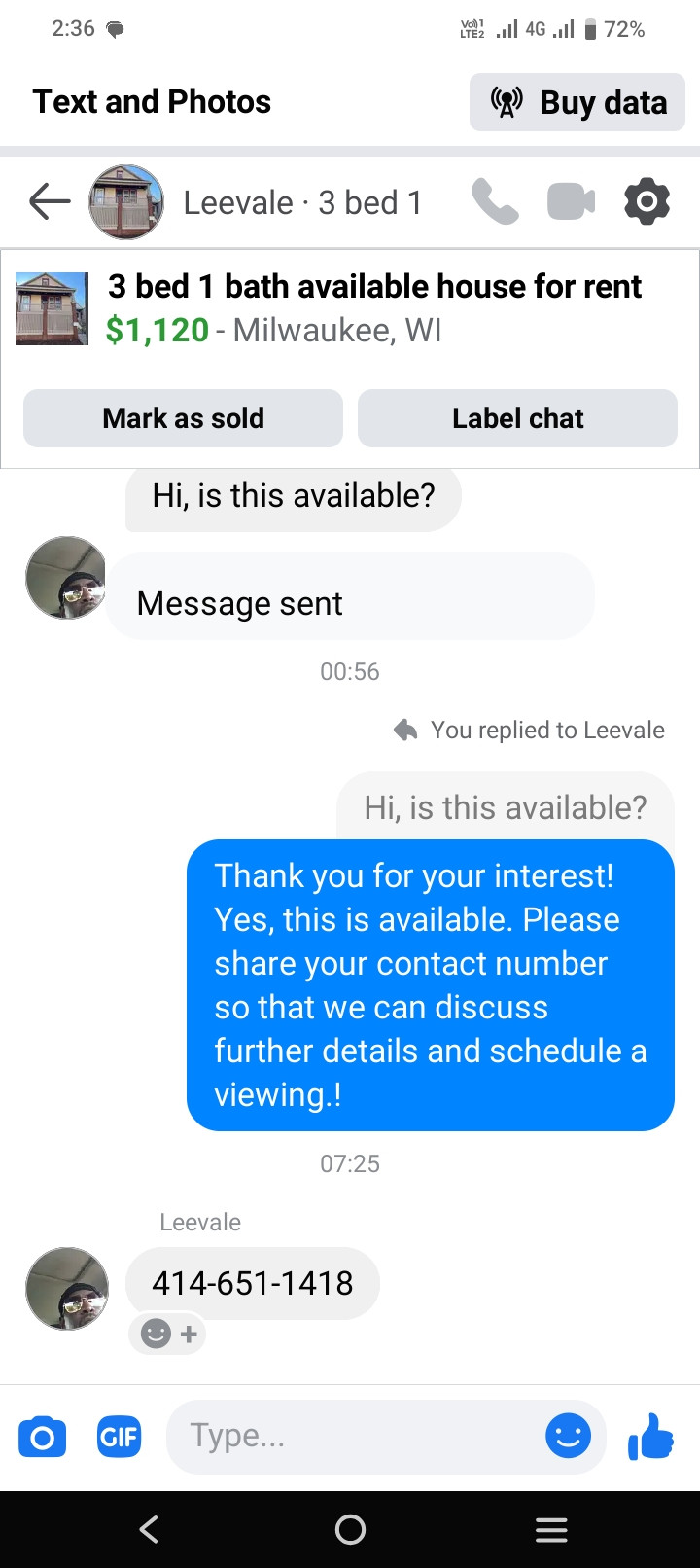Screen dimensions: 700x1568
Task: Open the GIF picker
Action: [x=119, y=1437]
